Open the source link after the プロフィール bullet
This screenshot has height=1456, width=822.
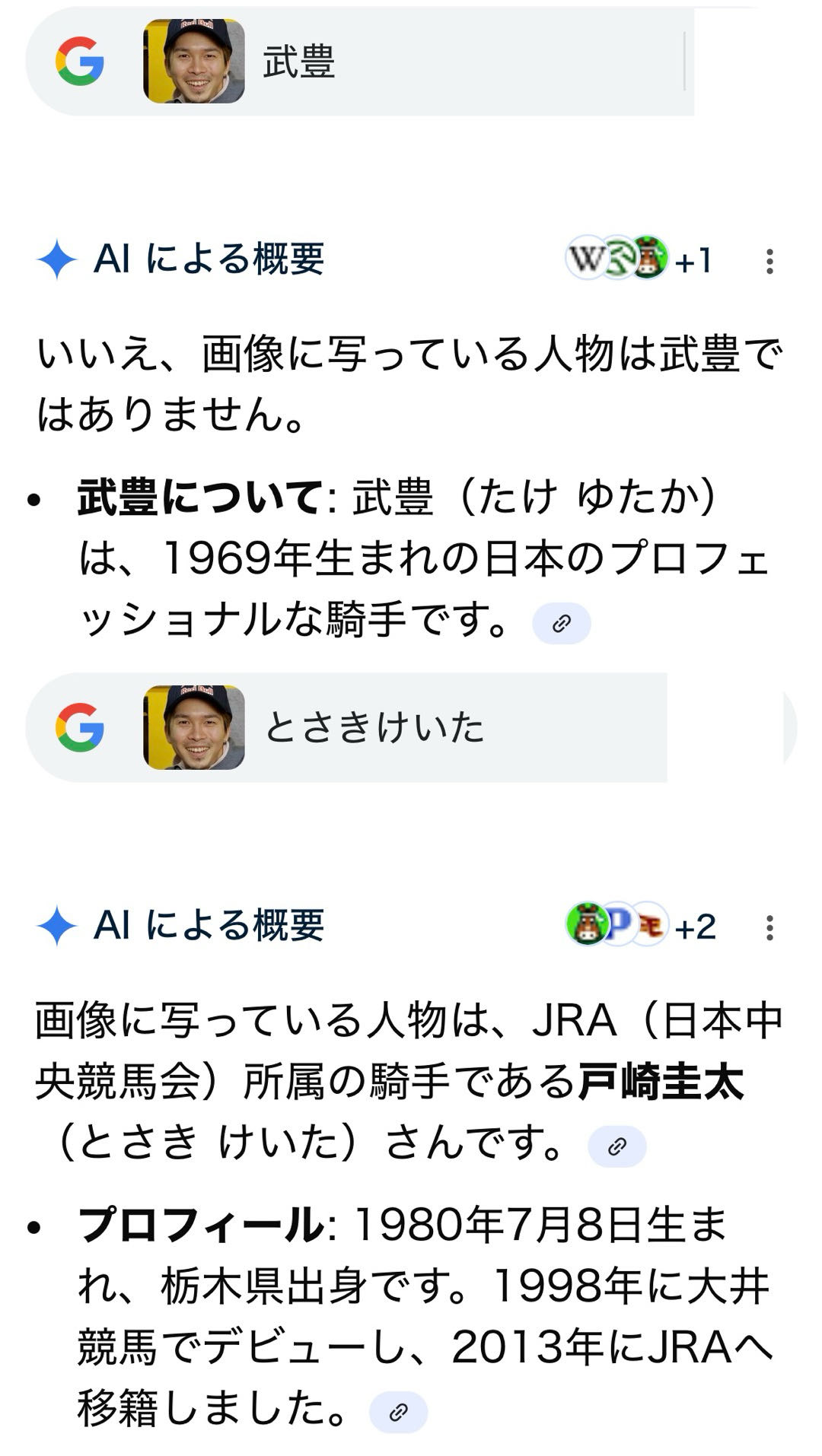(x=398, y=1413)
